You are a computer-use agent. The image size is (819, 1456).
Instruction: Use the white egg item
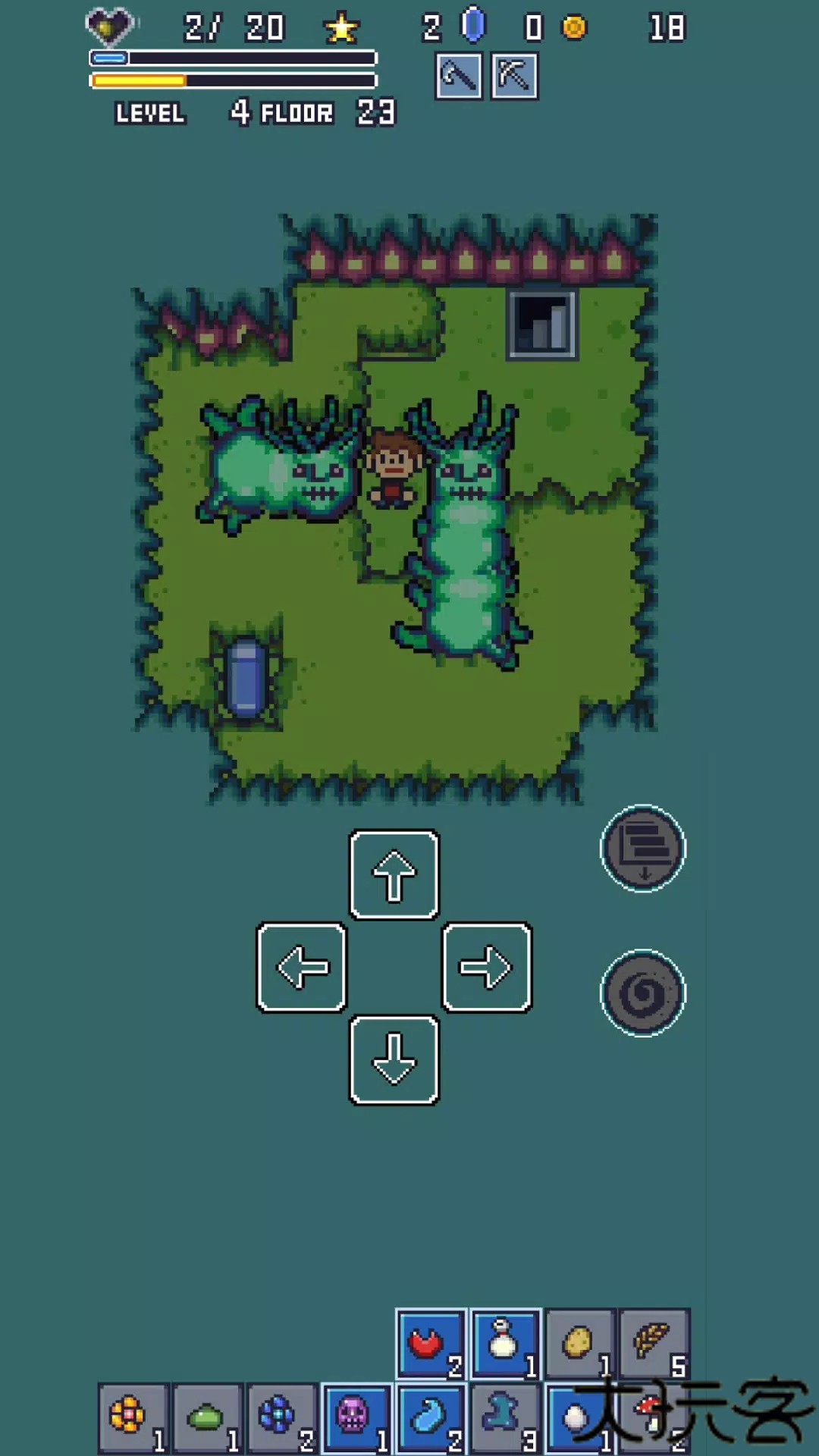pyautogui.click(x=579, y=1417)
